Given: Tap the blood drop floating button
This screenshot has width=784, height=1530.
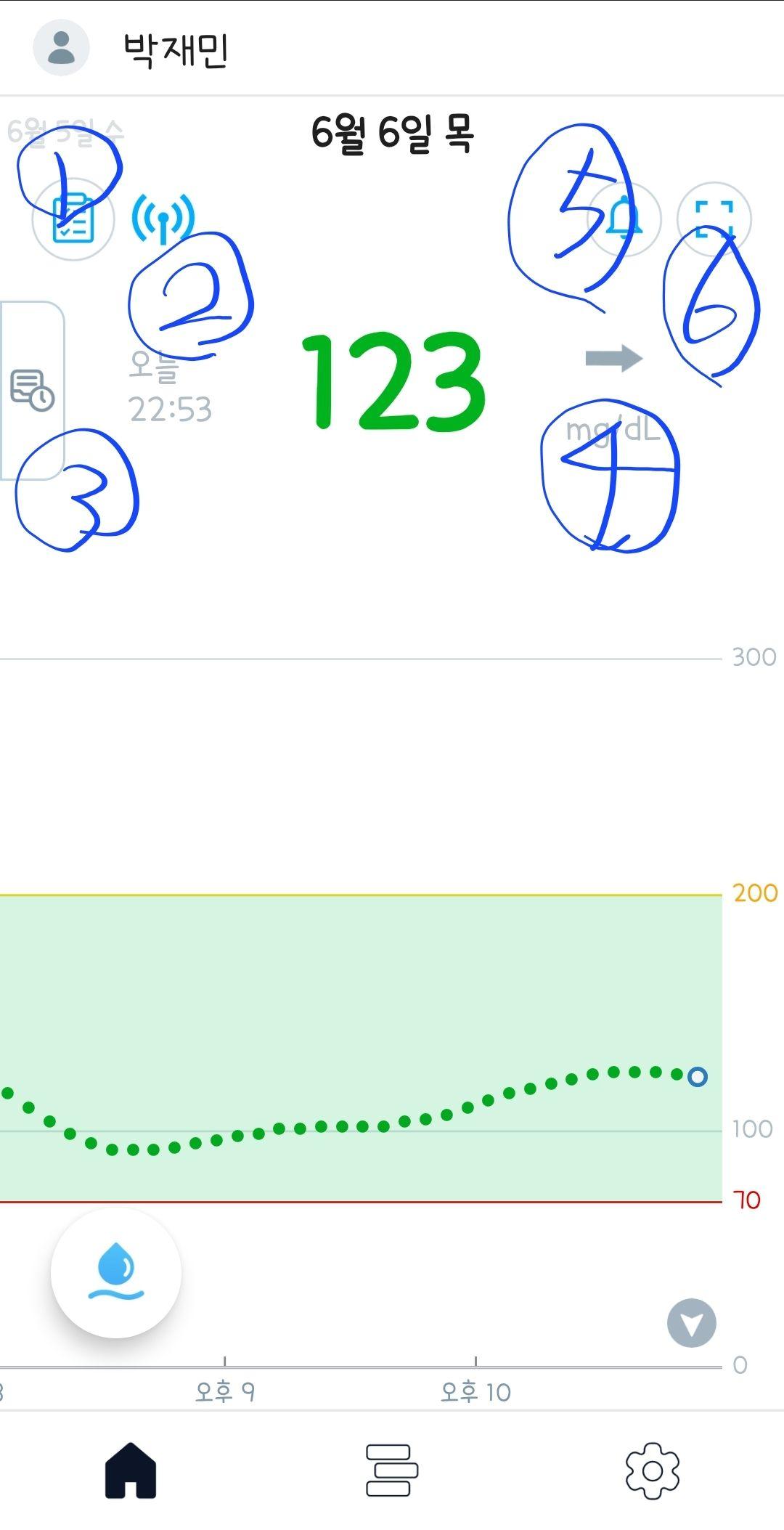Looking at the screenshot, I should click(x=116, y=1272).
